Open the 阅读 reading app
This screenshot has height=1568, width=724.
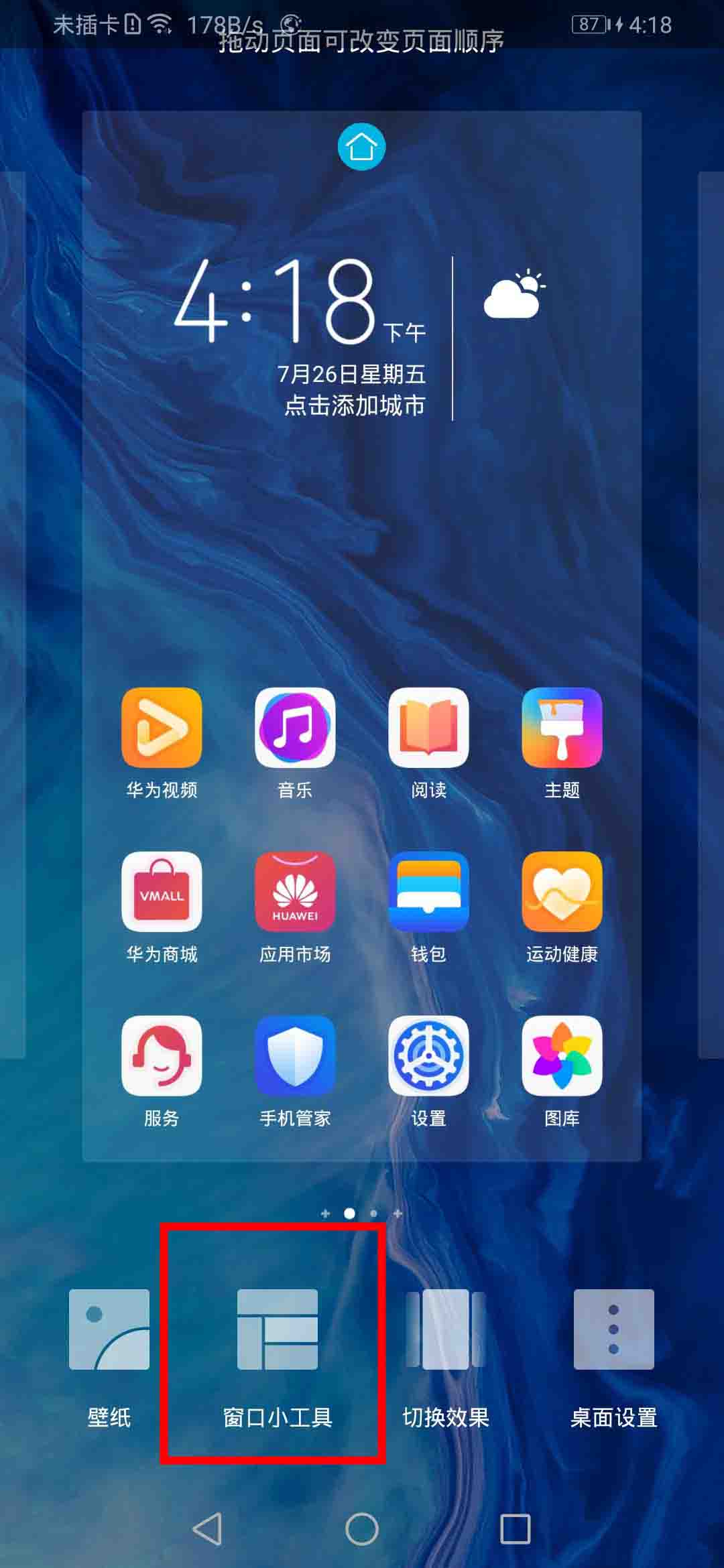[428, 728]
